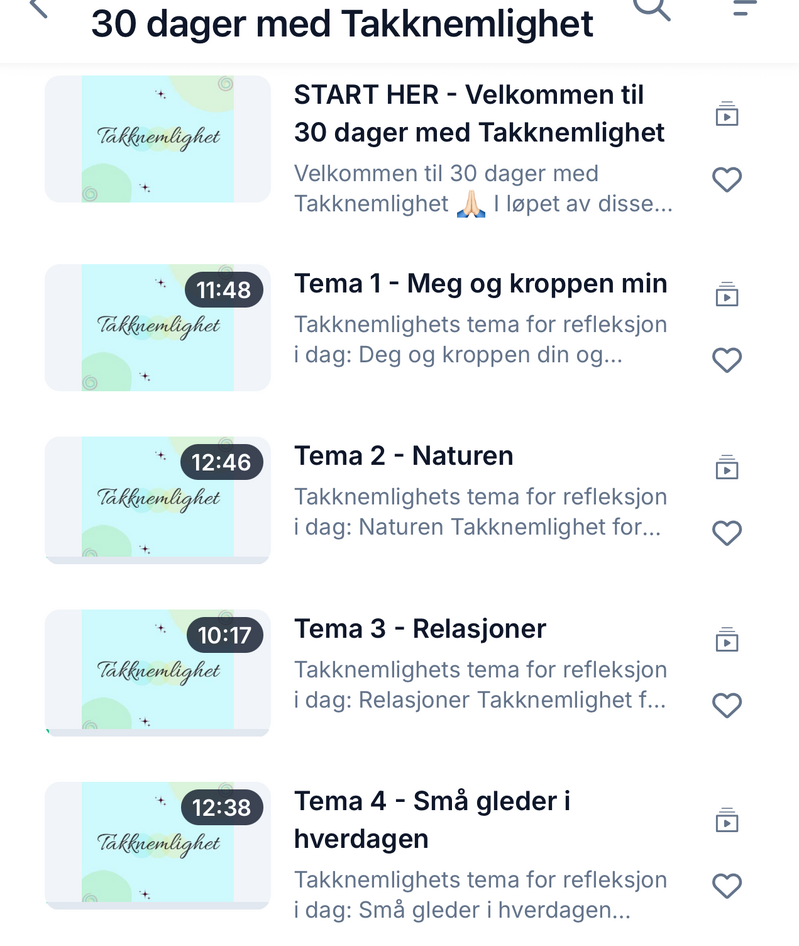Image resolution: width=799 pixels, height=946 pixels.
Task: Go back from 30 dager med Takknemlighet
Action: click(38, 8)
